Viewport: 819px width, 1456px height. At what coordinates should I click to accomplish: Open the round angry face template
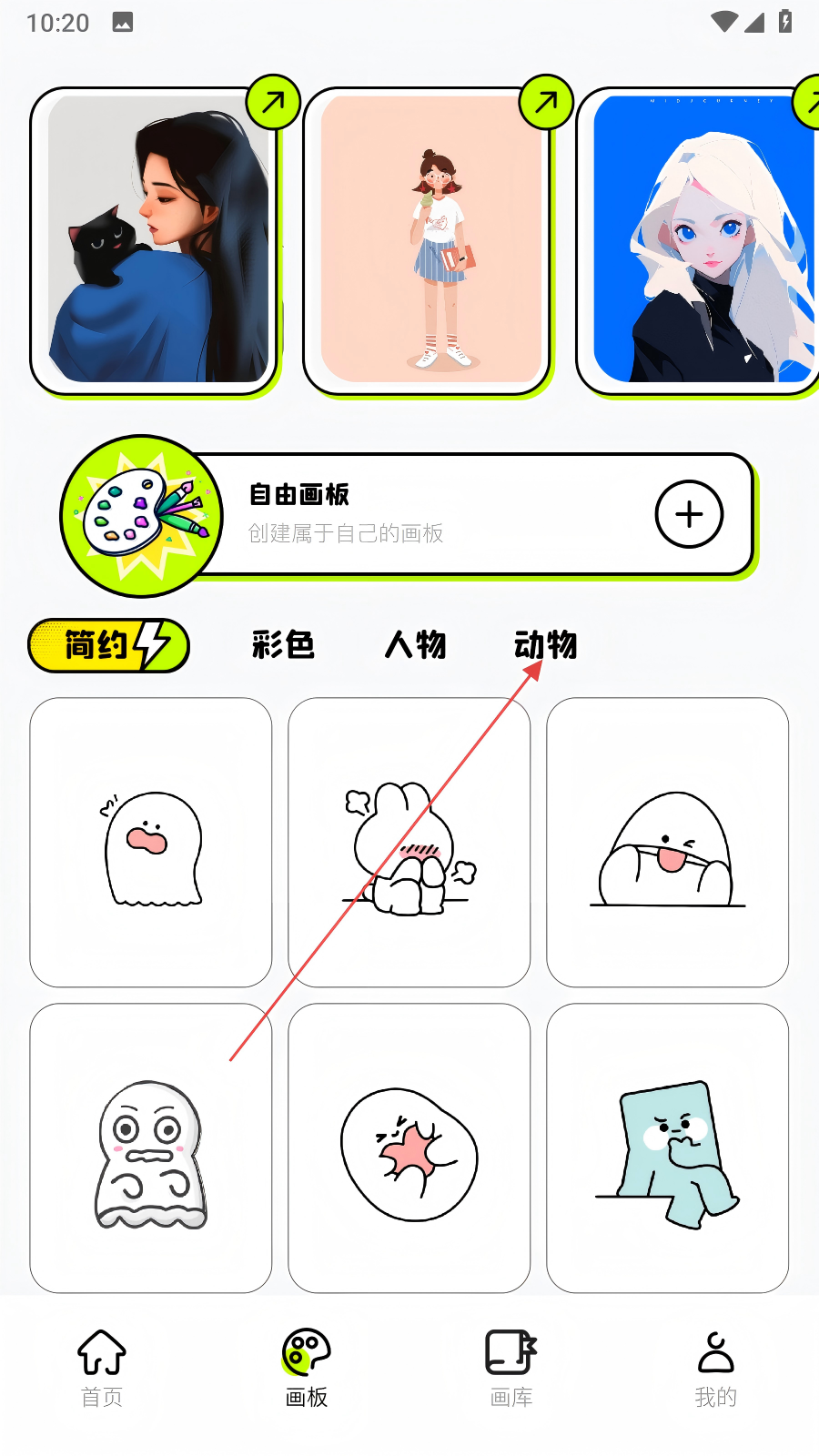(x=409, y=1148)
